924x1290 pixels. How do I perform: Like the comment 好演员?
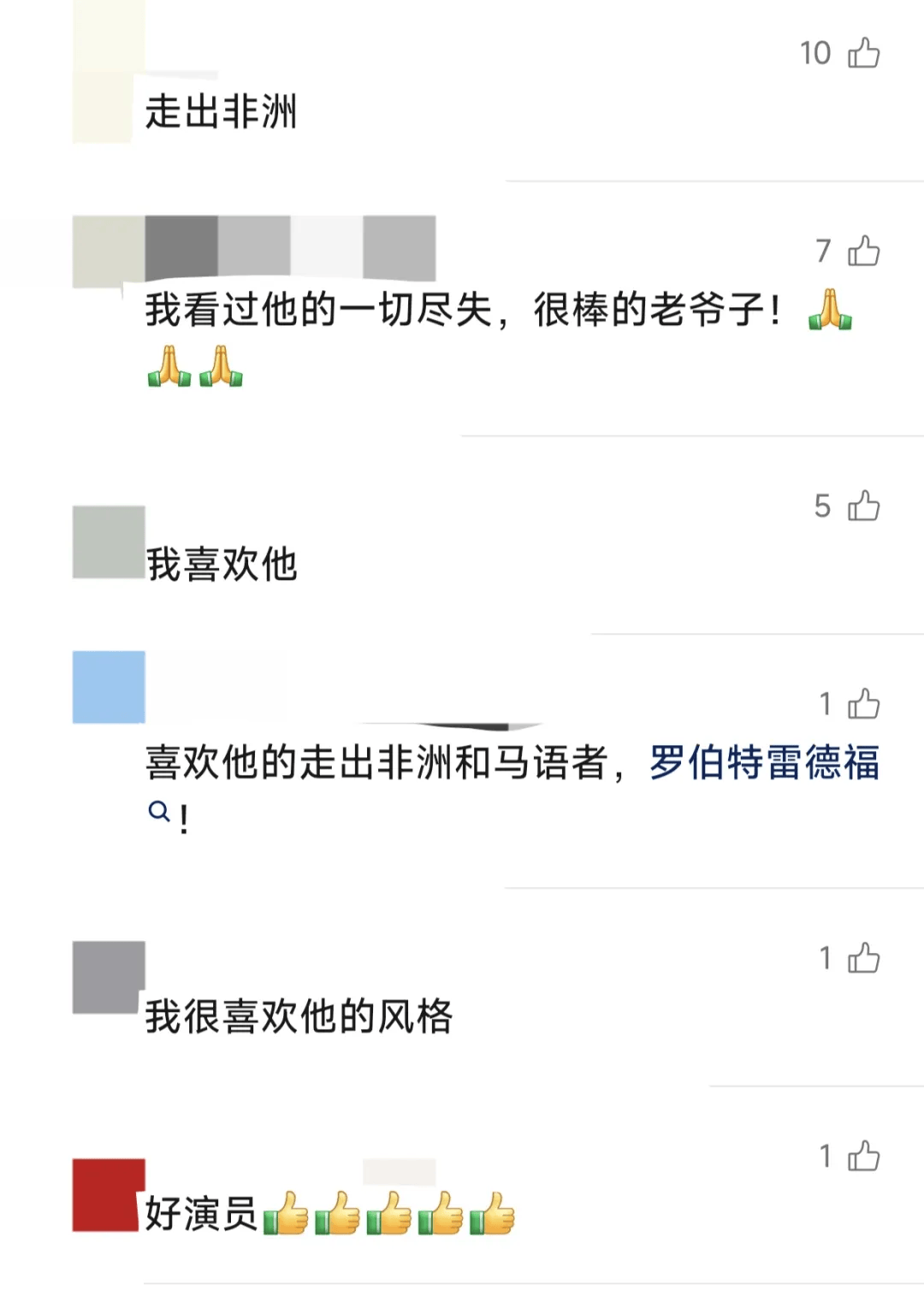[x=863, y=1157]
